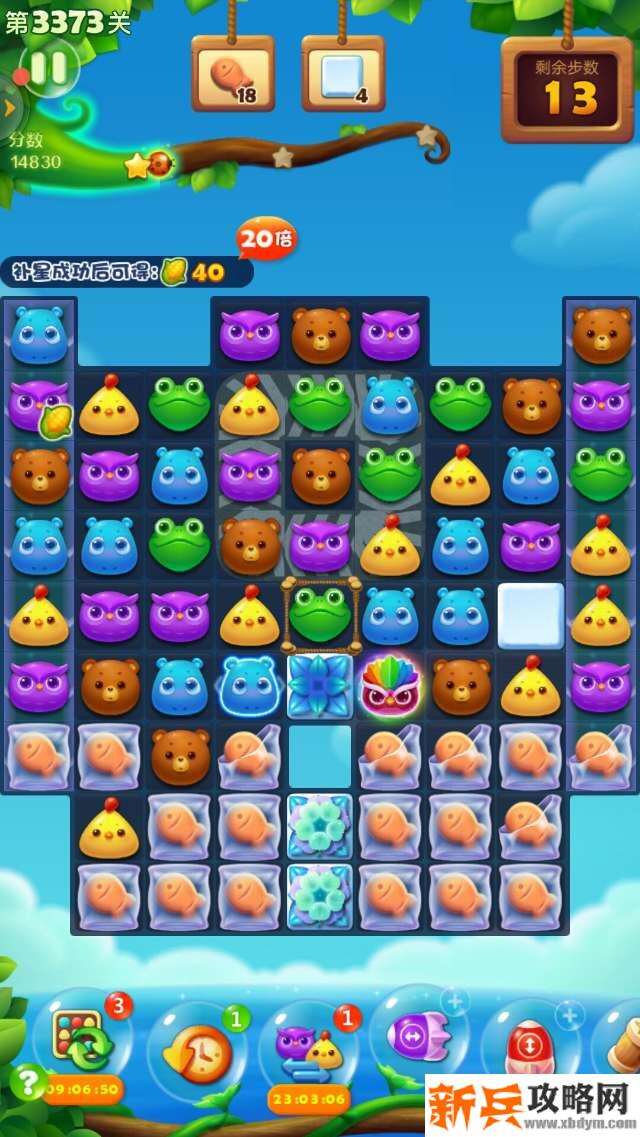Screen dimensions: 640x1137
Task: Expand the side arrow panel on left edge
Action: coord(9,106)
